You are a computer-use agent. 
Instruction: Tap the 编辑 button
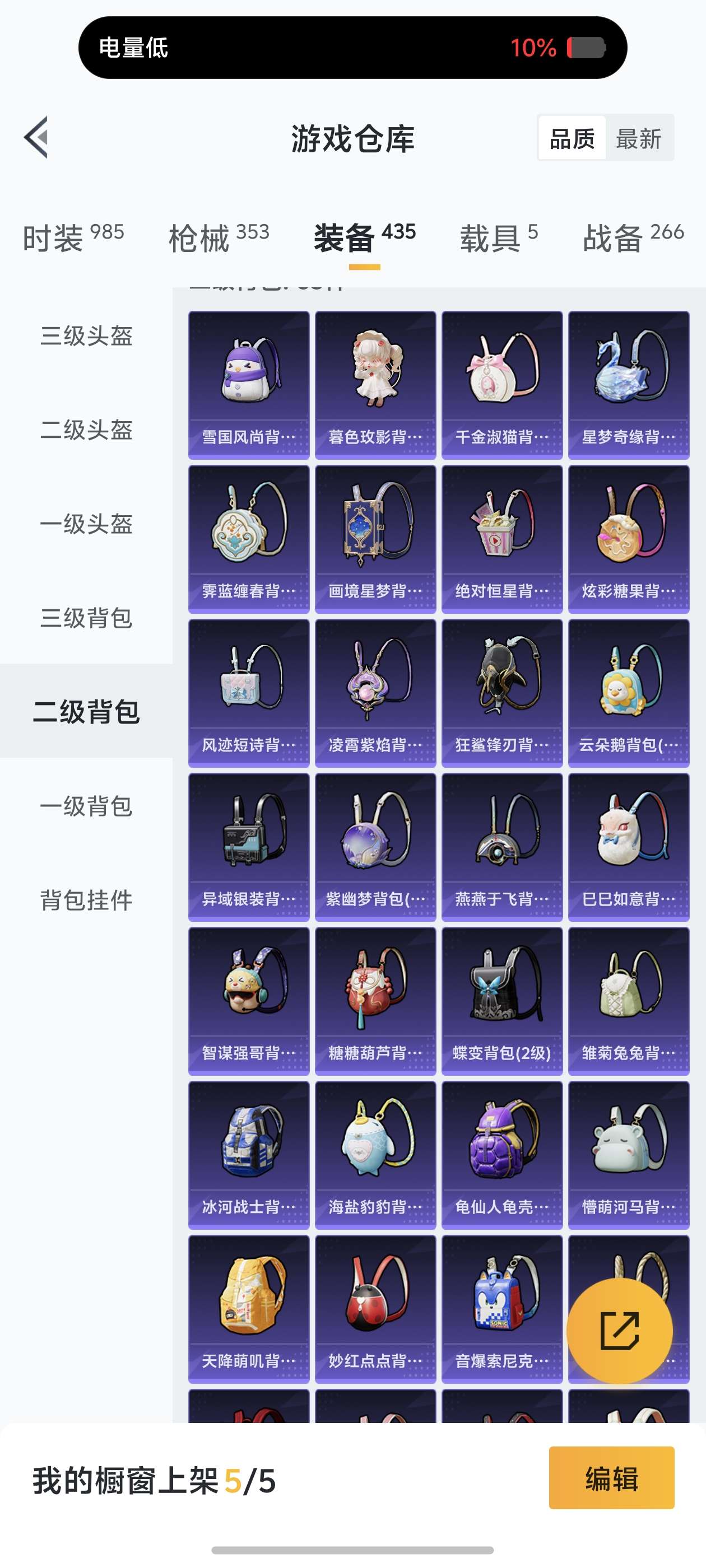pos(611,1478)
